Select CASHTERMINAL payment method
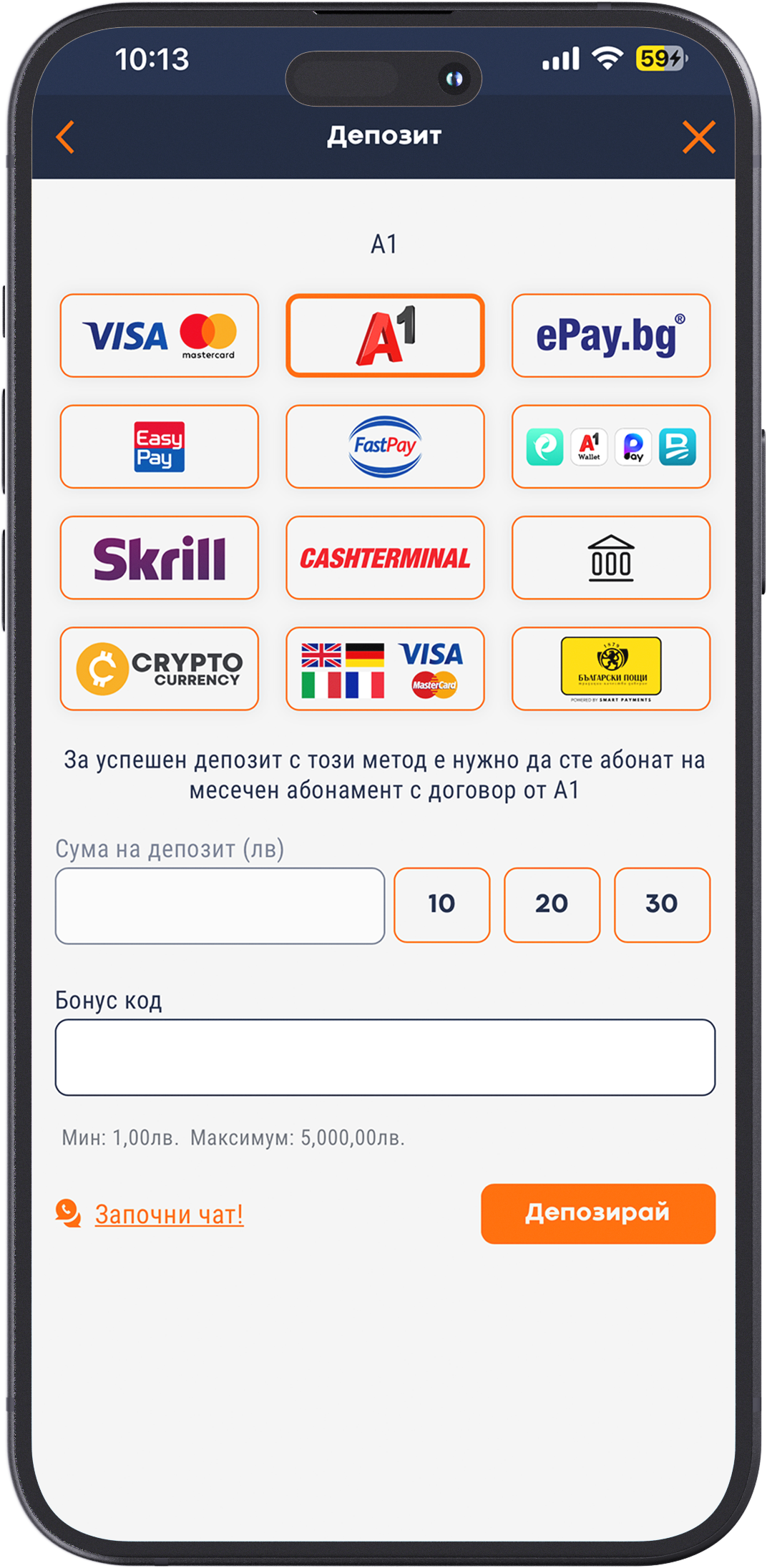 pyautogui.click(x=385, y=557)
